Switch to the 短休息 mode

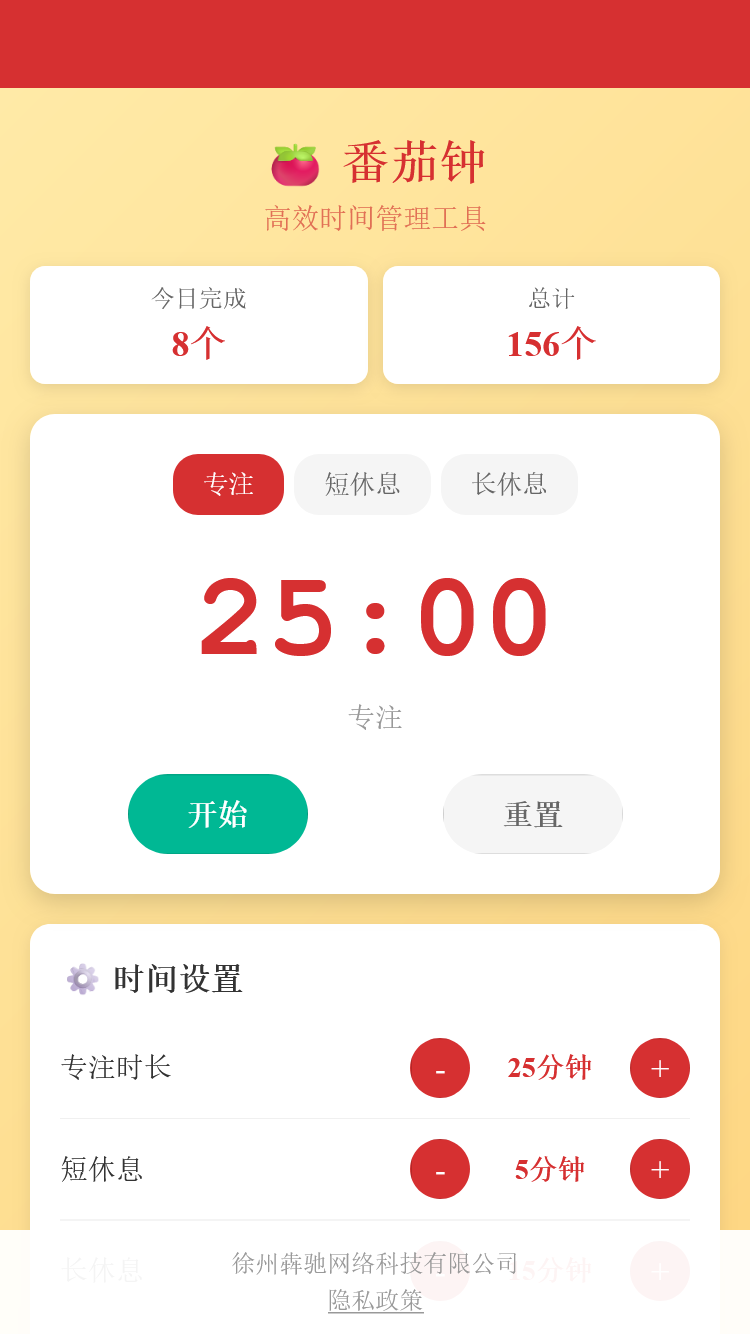[x=362, y=484]
